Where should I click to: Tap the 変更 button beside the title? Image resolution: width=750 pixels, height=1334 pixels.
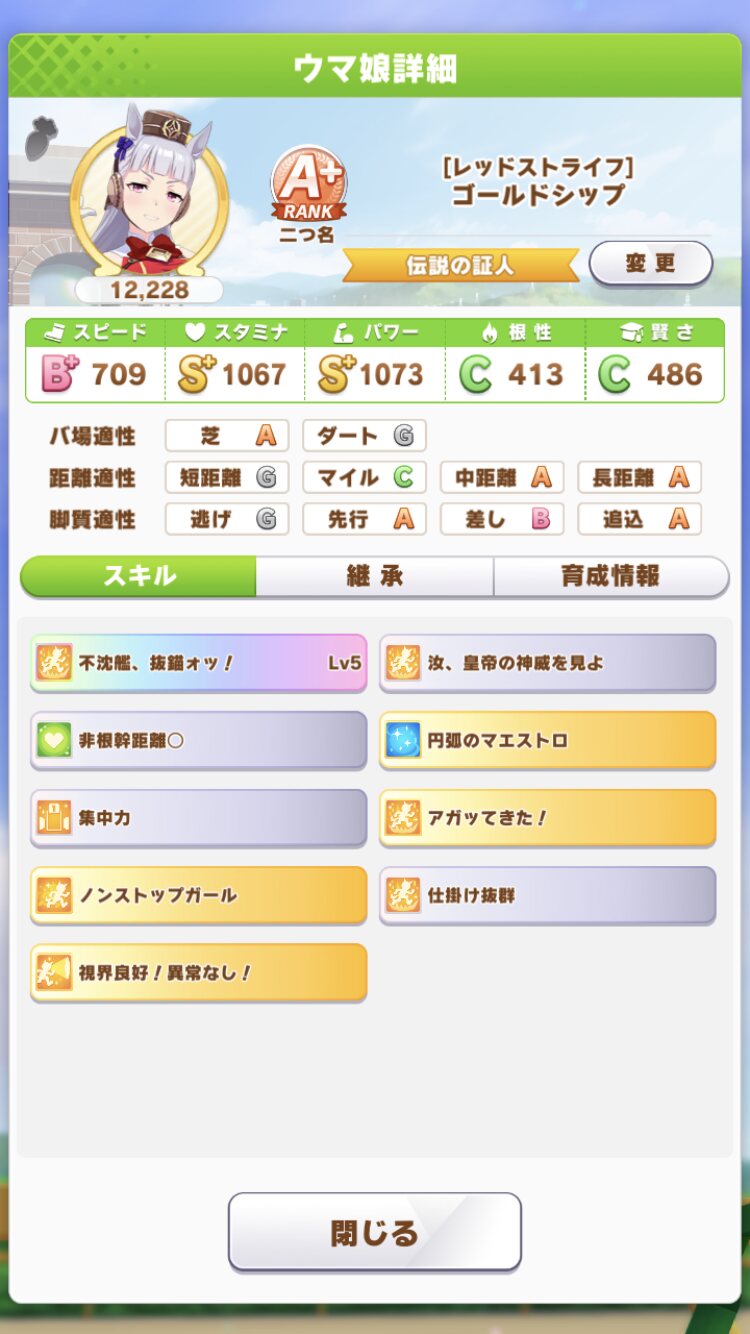650,264
